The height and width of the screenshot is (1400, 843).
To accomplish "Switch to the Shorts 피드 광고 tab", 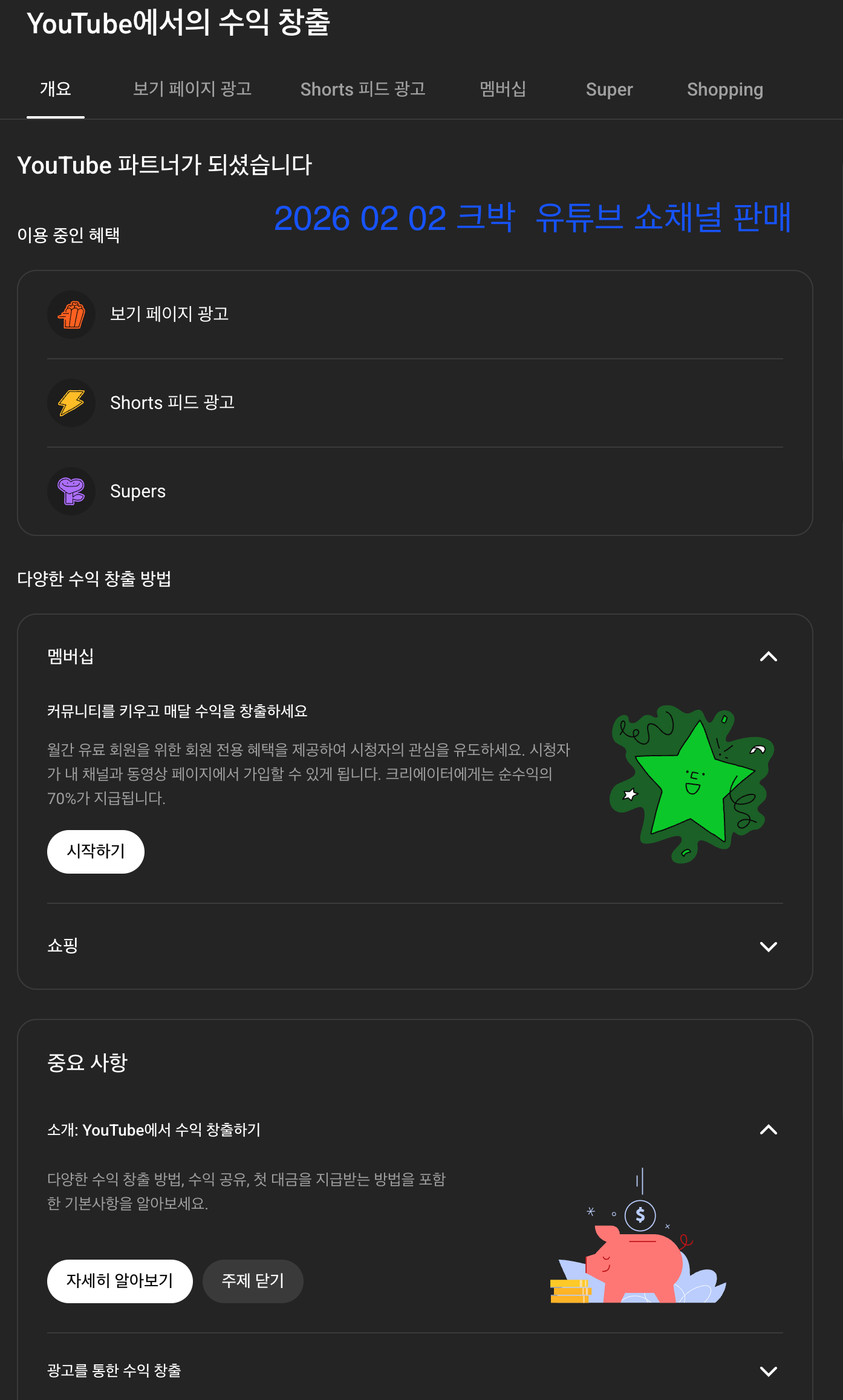I will [x=362, y=90].
